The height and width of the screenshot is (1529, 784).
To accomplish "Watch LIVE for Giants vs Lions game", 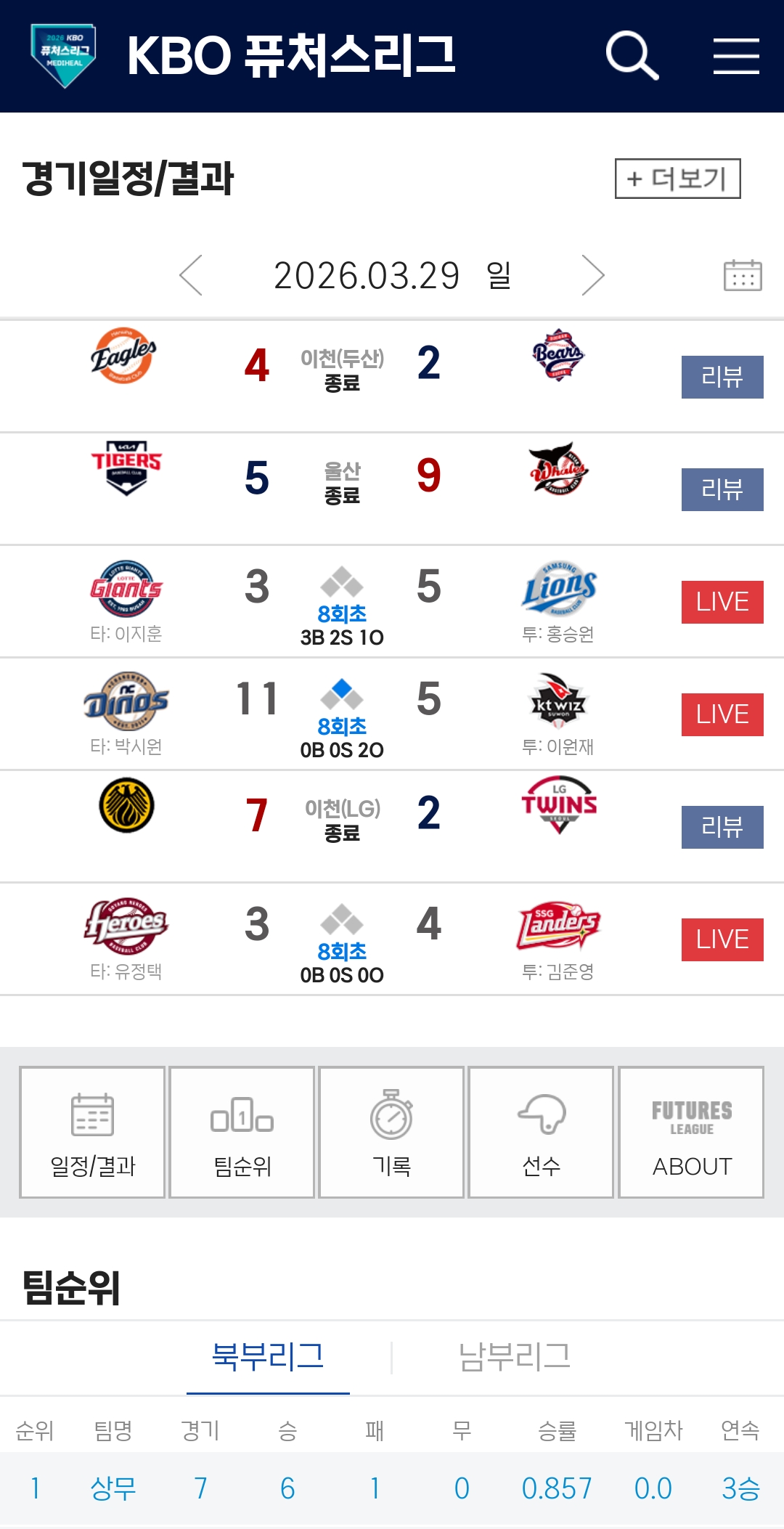I will click(722, 602).
